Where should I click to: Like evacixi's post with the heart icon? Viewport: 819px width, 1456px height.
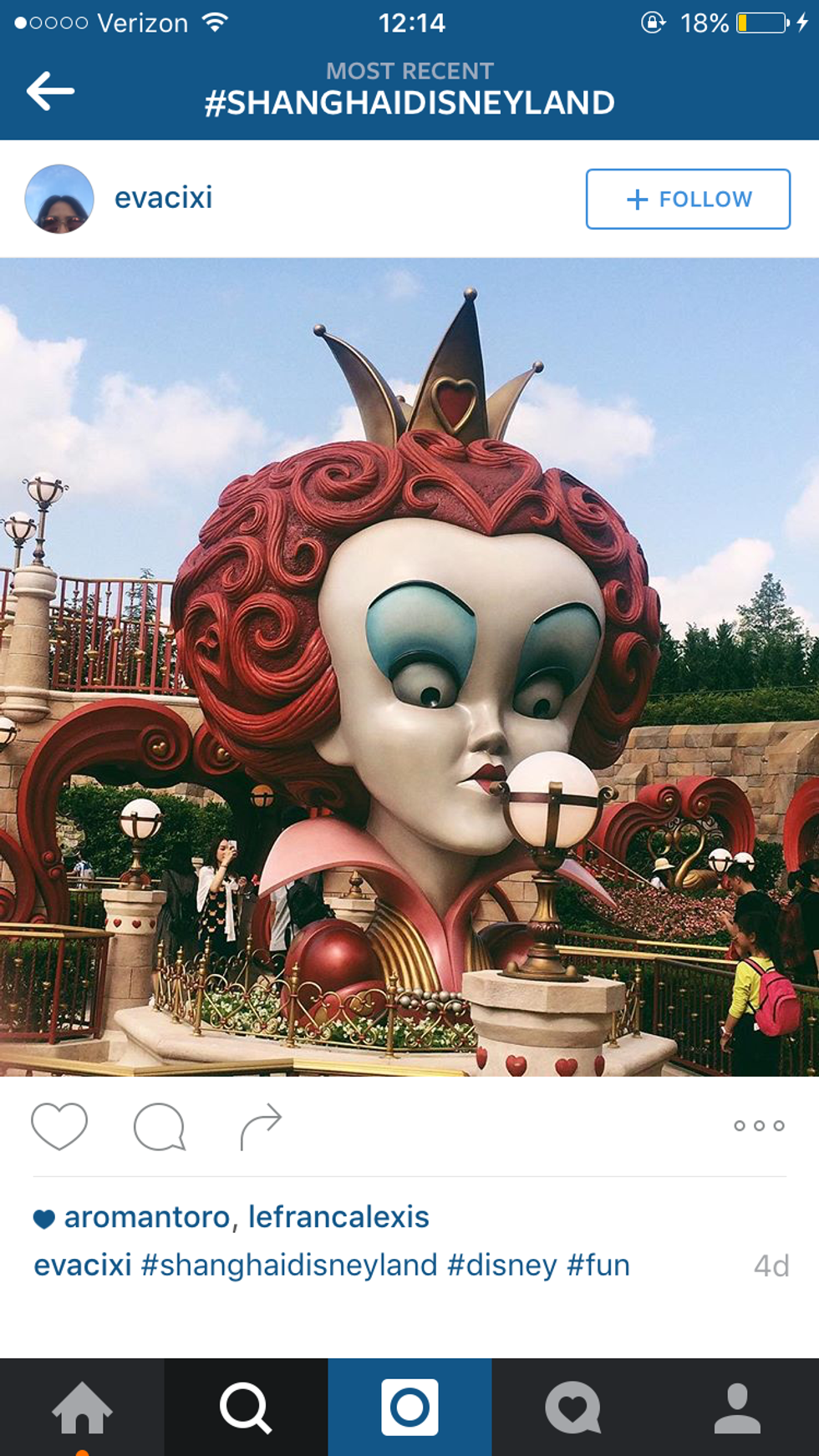pyautogui.click(x=59, y=1125)
